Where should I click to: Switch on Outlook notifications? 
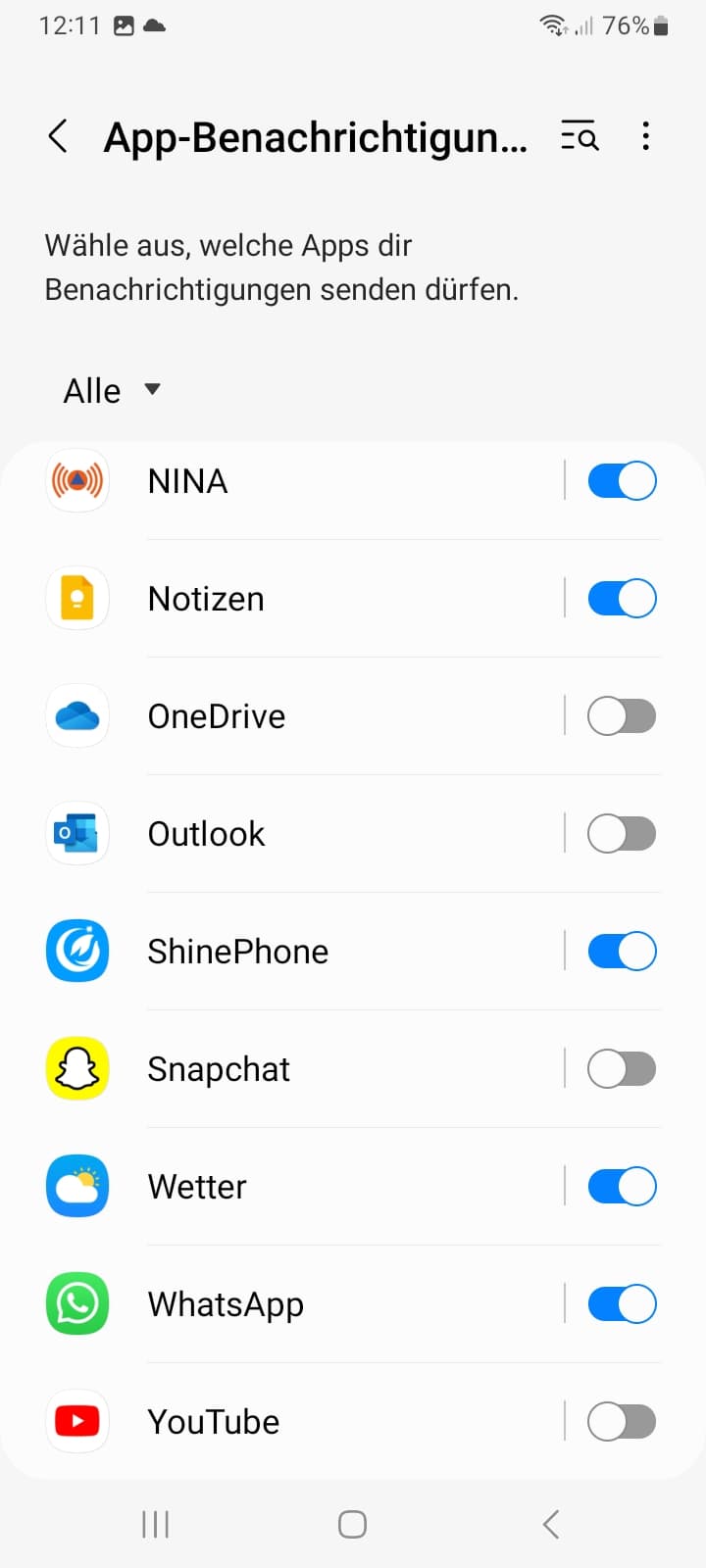[x=622, y=834]
